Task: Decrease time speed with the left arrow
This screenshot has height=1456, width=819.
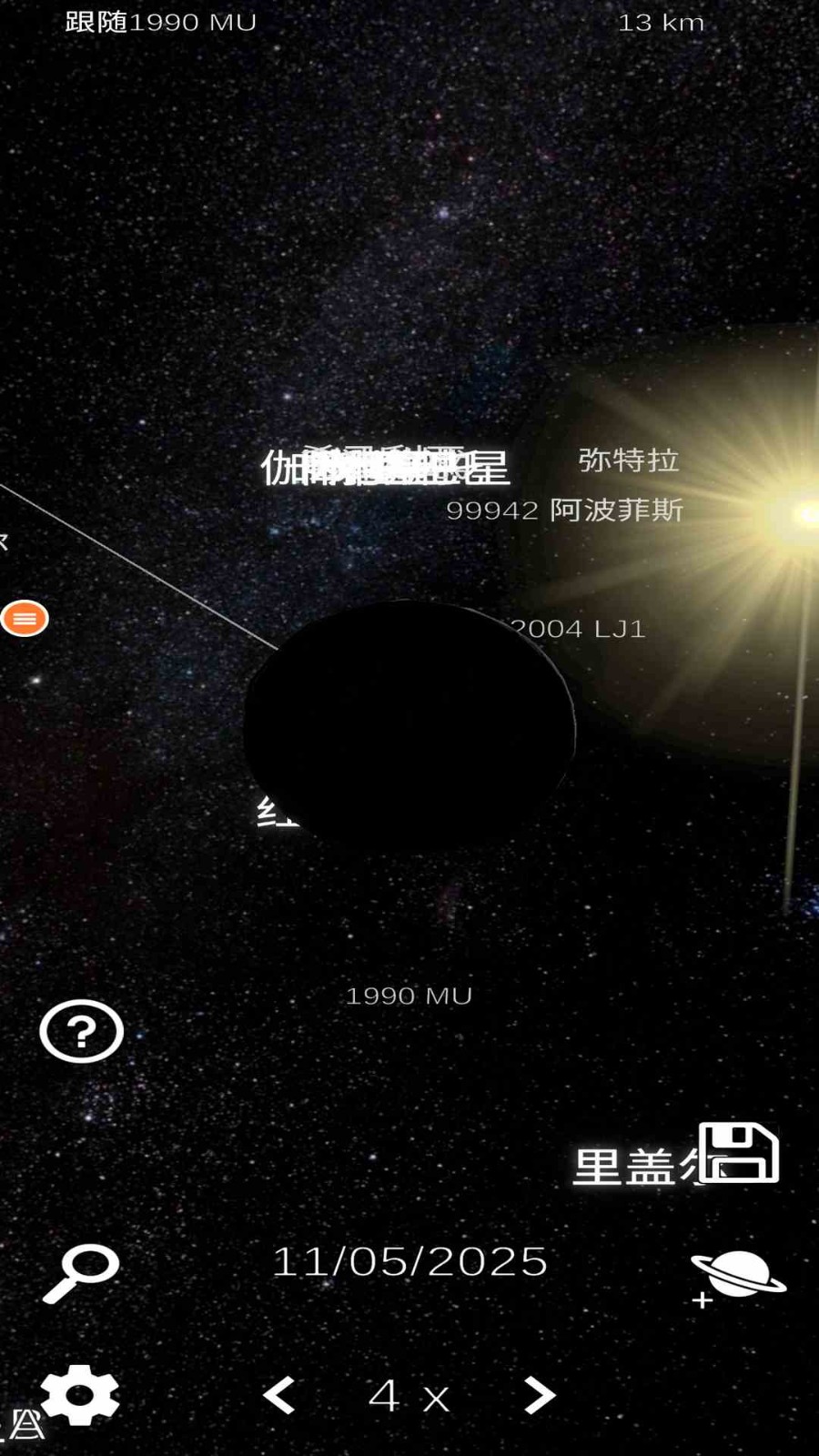Action: 279,1395
